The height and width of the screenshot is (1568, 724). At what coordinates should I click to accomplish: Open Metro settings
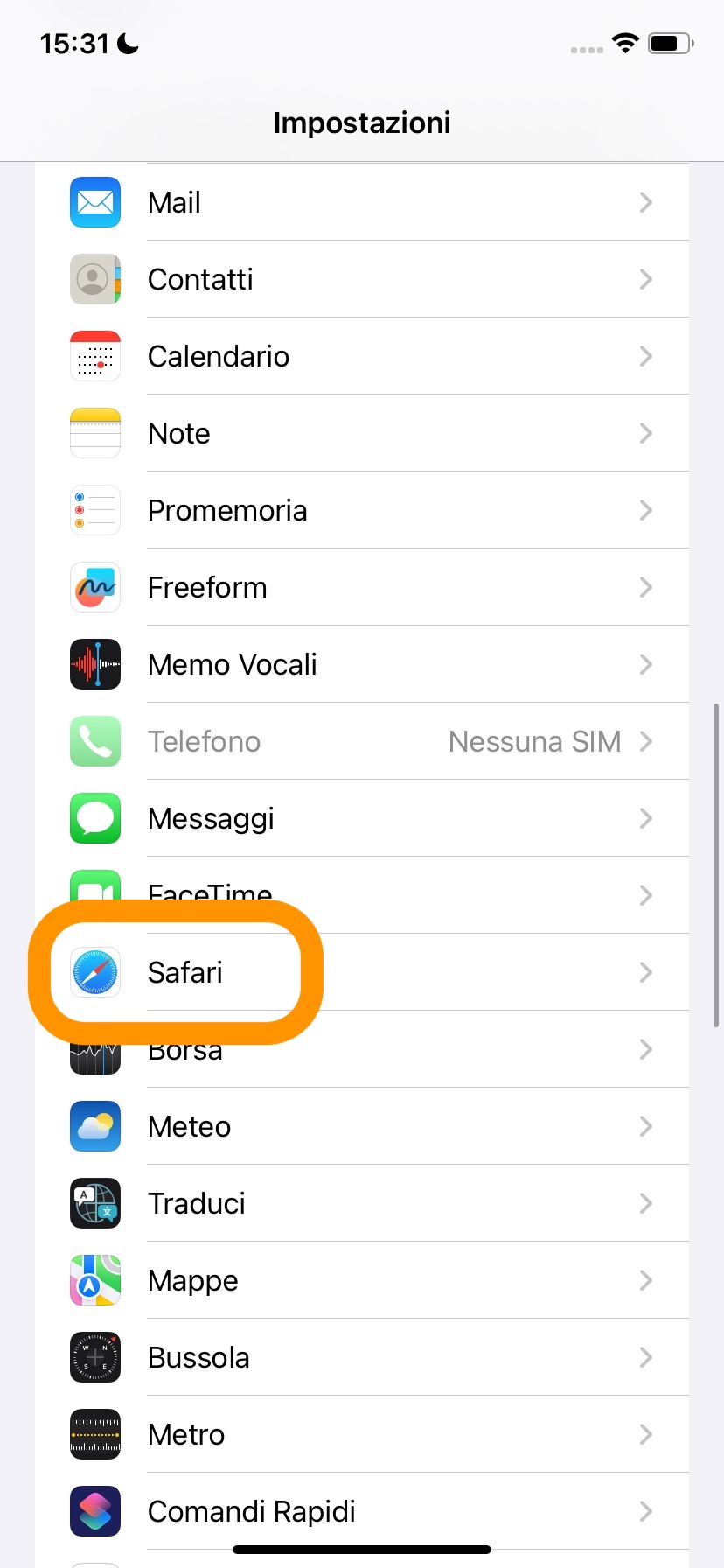362,1434
